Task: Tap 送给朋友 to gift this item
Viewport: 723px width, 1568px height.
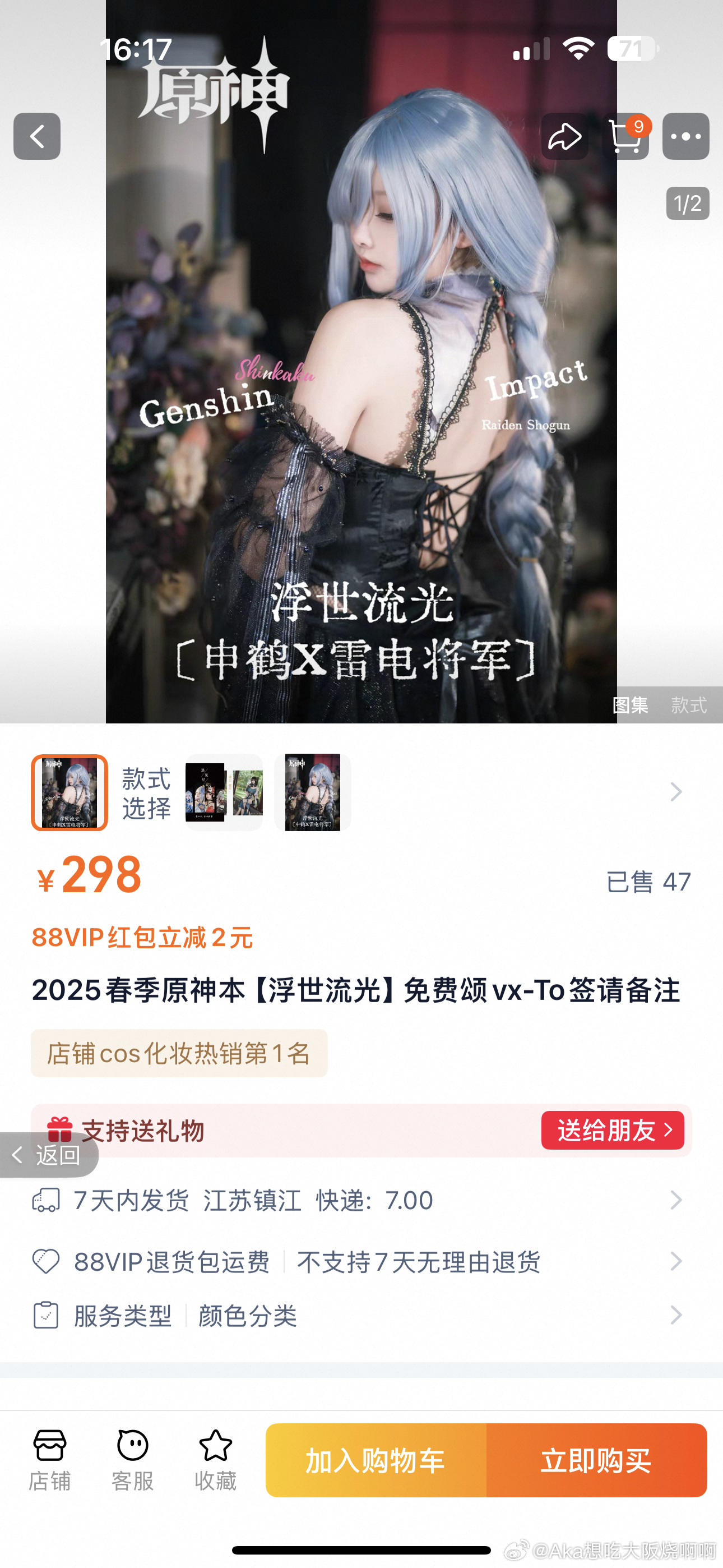Action: [x=612, y=1131]
